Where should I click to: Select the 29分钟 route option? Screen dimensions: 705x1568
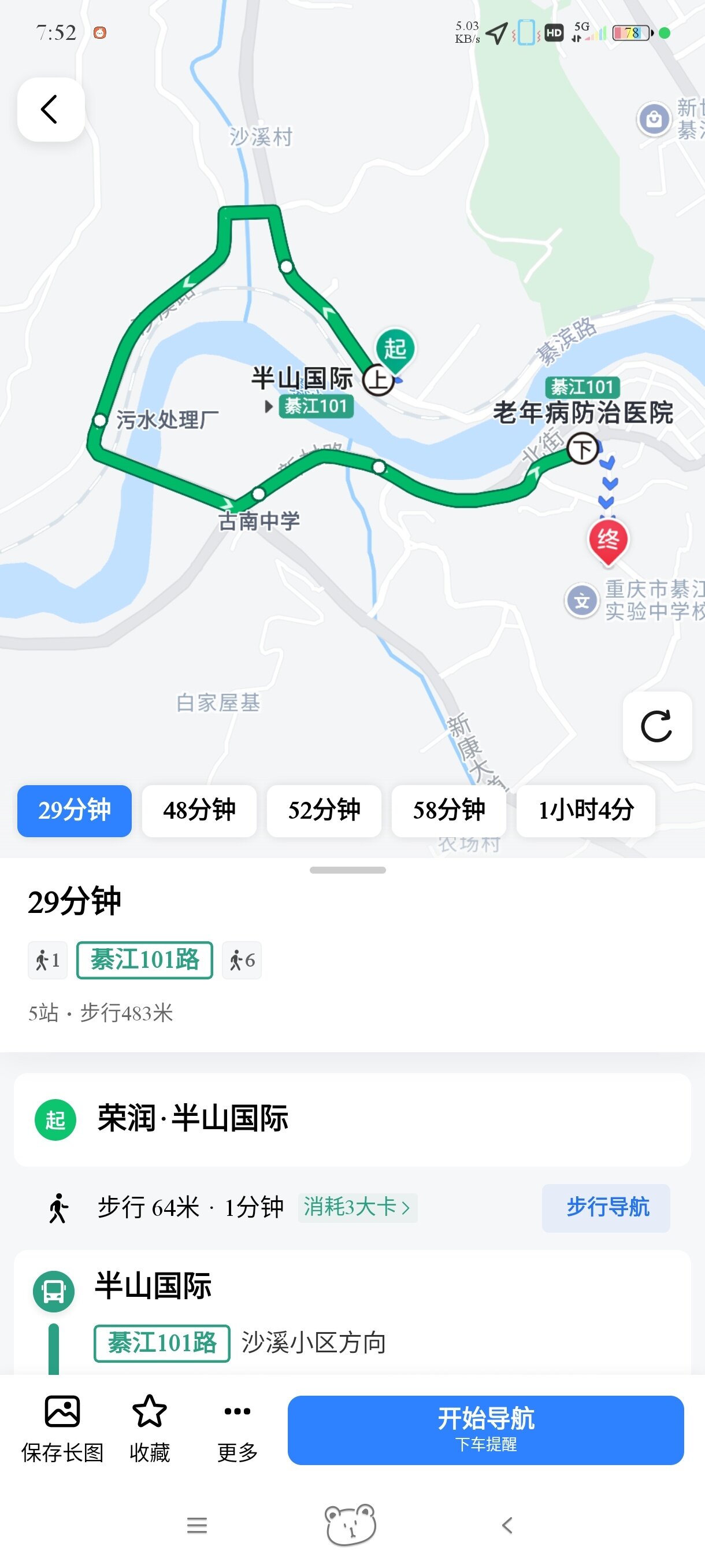74,810
